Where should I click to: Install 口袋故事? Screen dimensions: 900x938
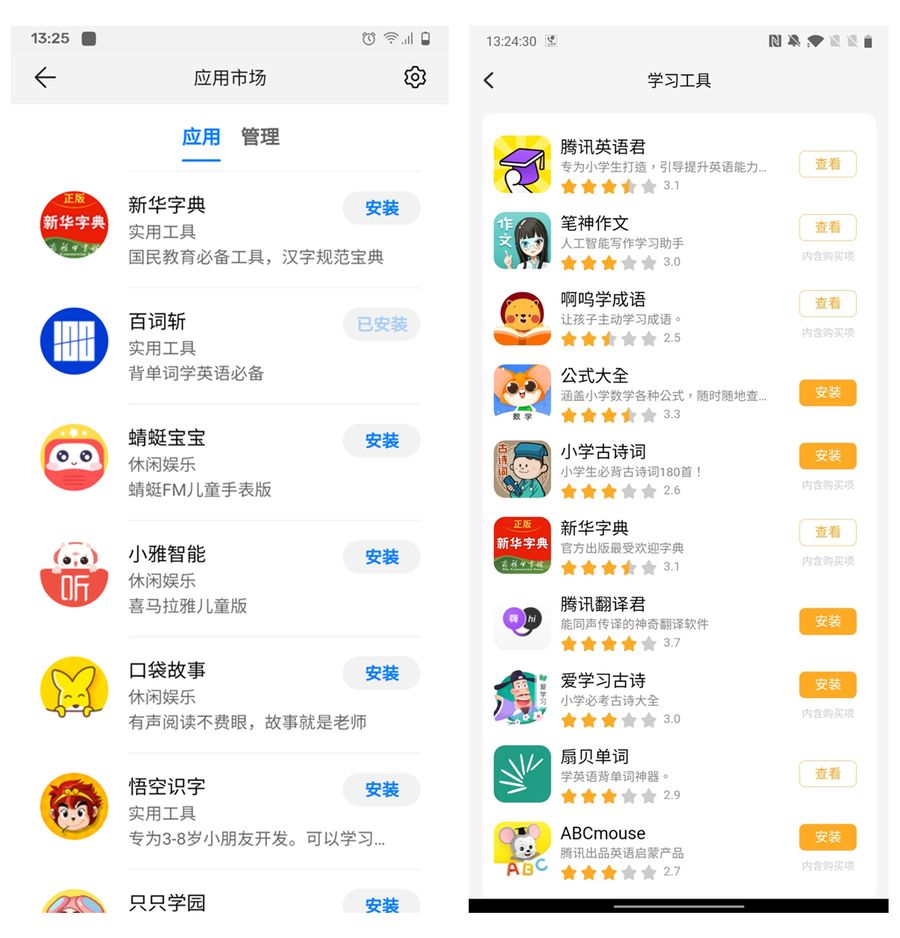coord(381,673)
